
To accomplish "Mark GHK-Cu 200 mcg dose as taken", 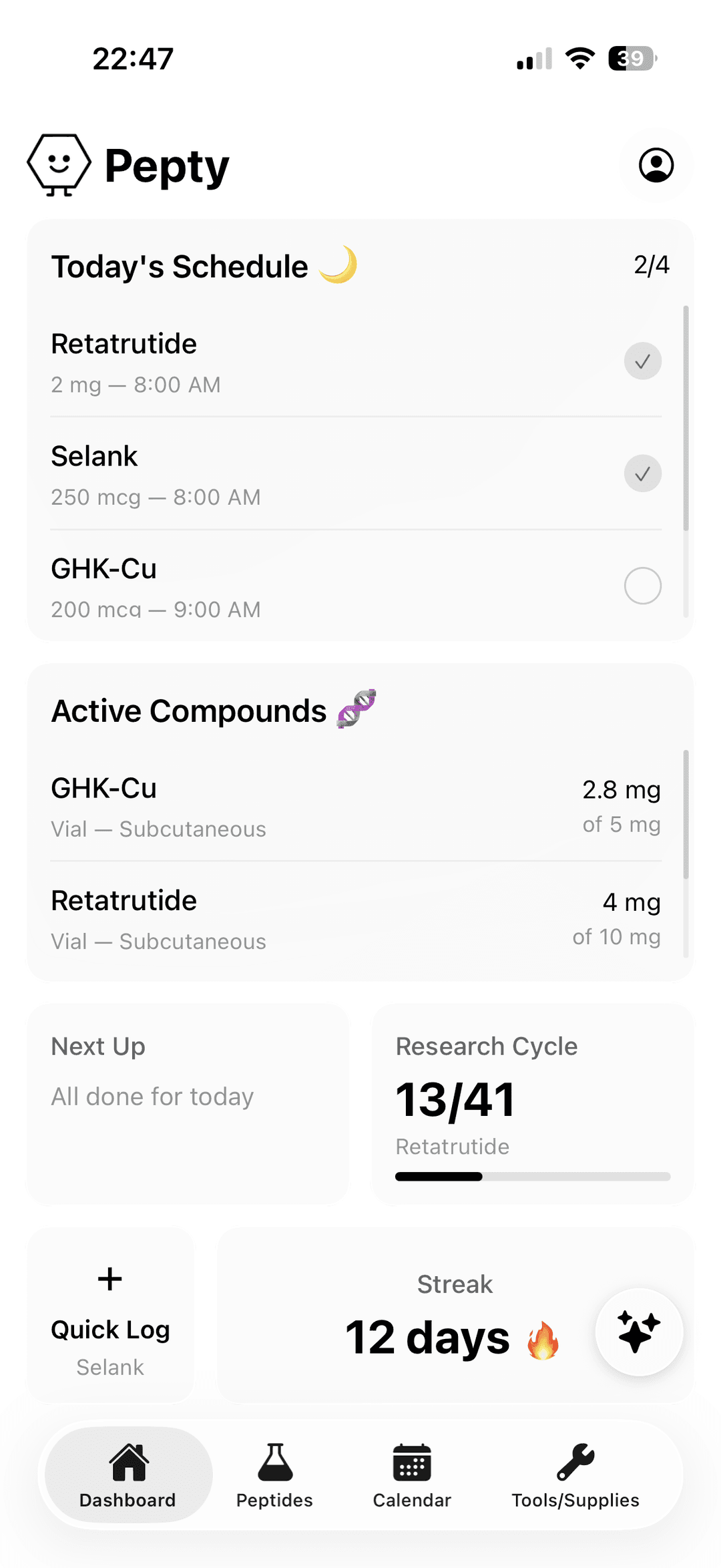I will coord(642,586).
